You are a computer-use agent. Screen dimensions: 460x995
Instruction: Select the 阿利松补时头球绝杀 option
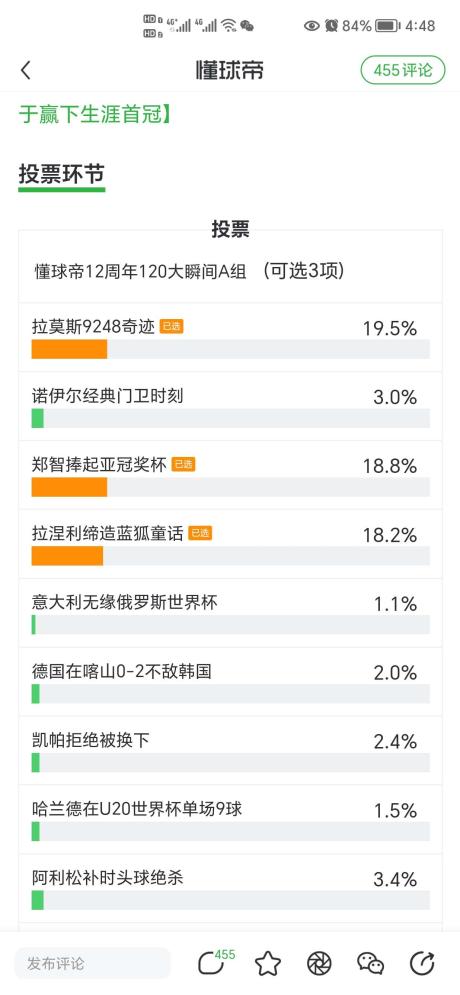[x=230, y=889]
